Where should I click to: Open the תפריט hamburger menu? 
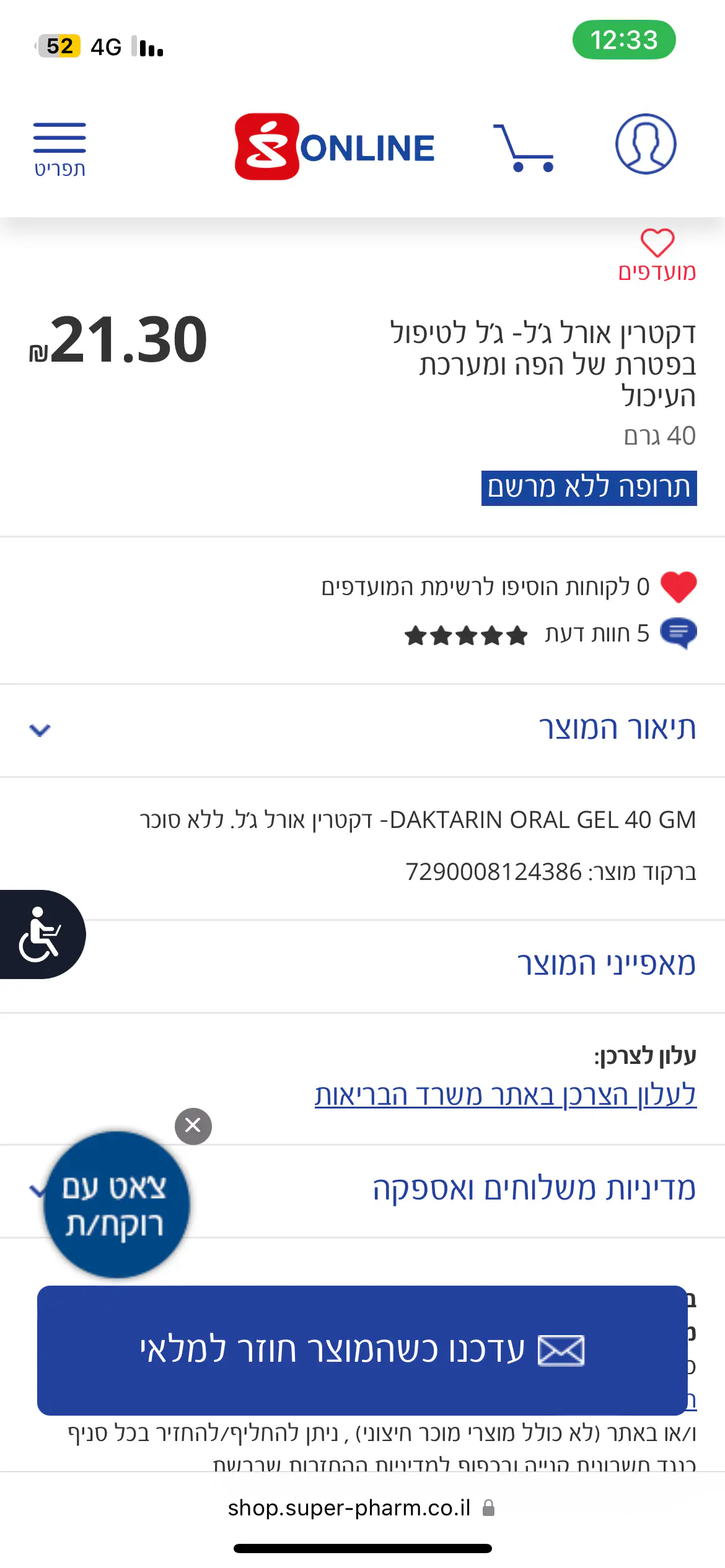pyautogui.click(x=59, y=148)
